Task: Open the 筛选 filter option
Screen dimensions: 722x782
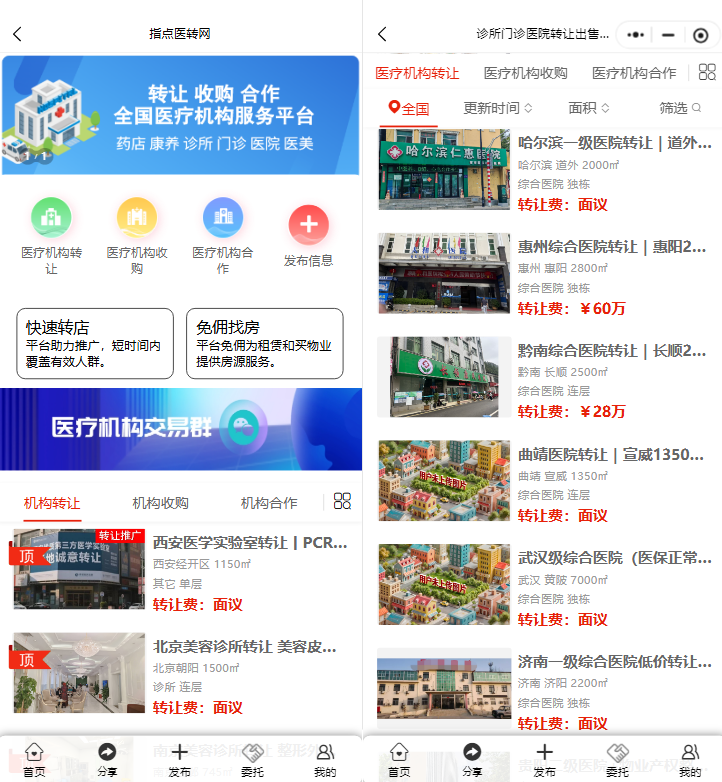Action: 679,108
